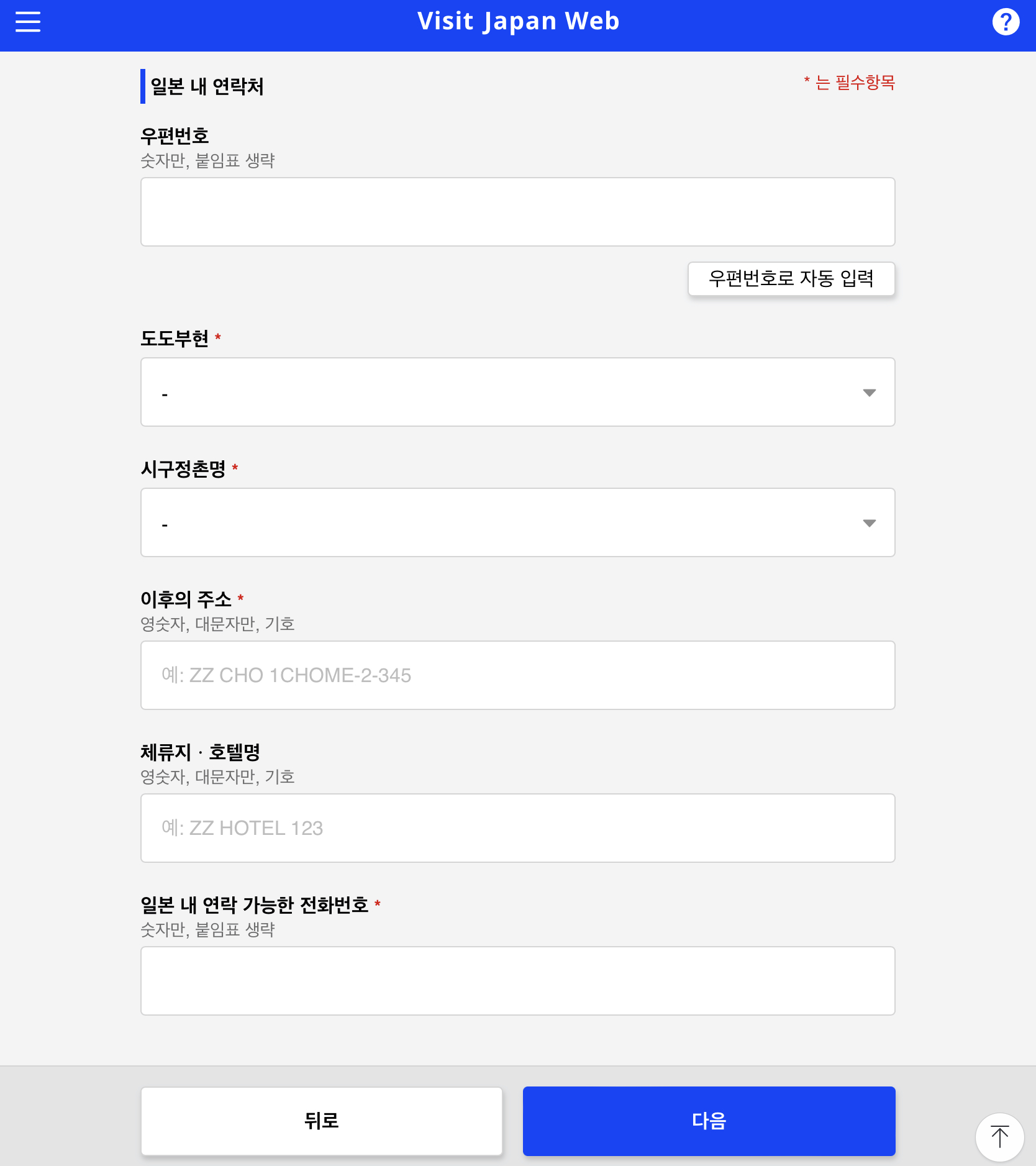Screen dimensions: 1036x1166
Task: Click the 우편번호로 자동 입력 button
Action: [791, 279]
